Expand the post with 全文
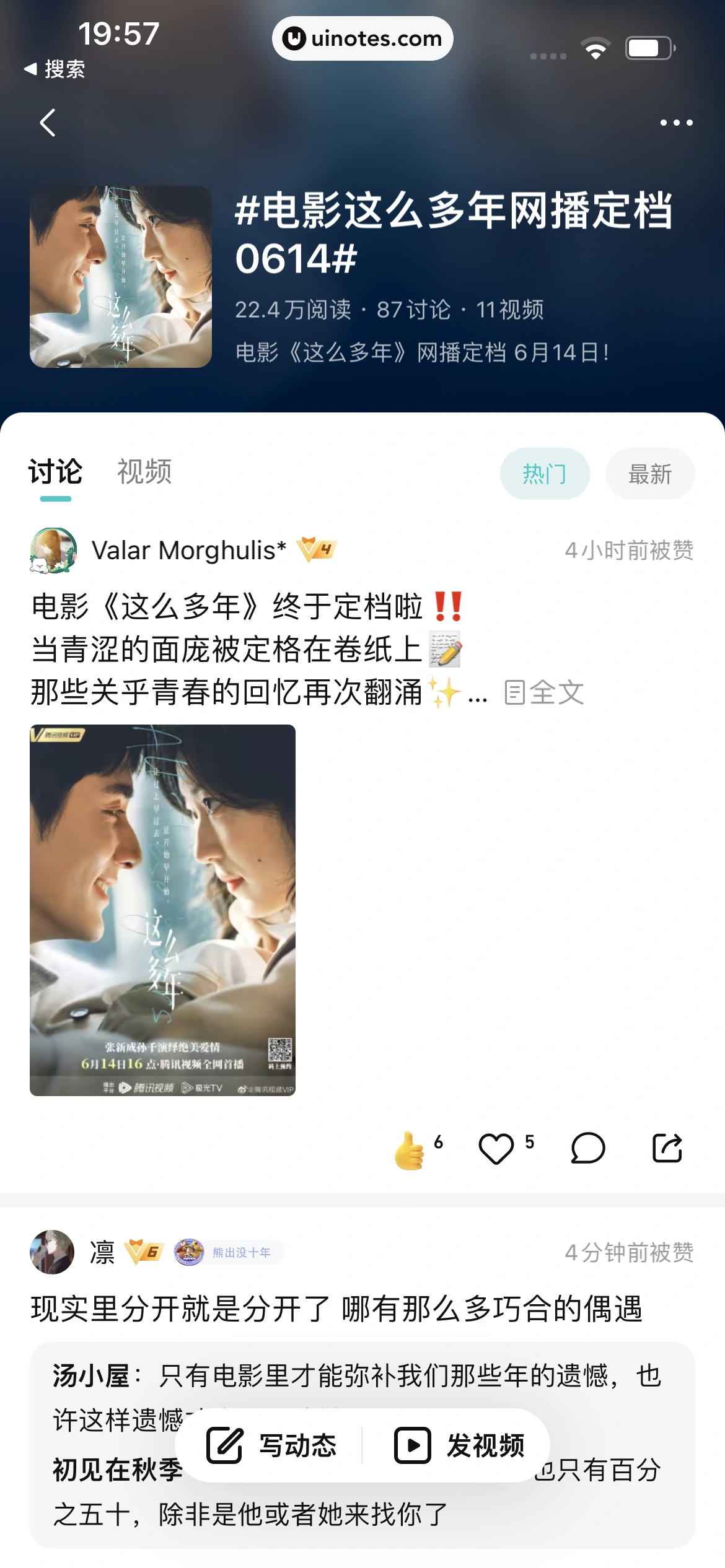 (x=545, y=692)
